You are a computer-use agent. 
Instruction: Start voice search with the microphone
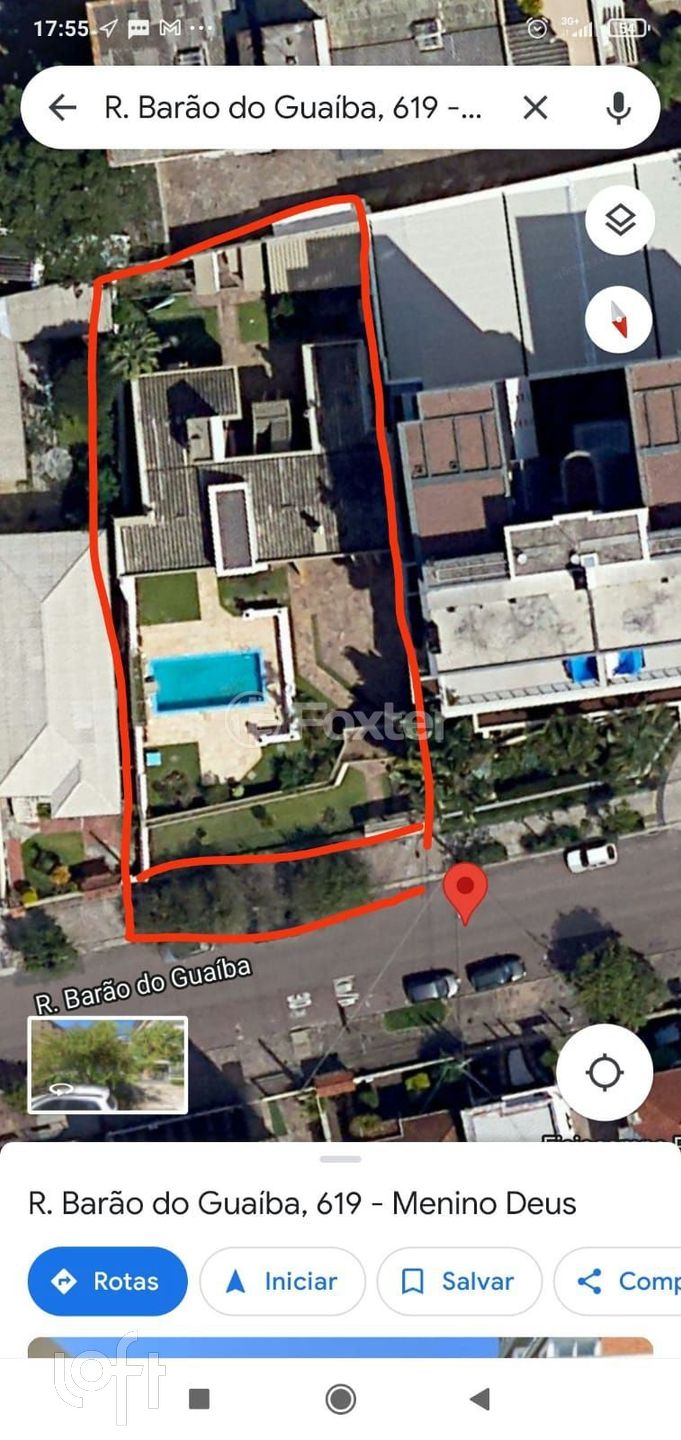click(619, 108)
